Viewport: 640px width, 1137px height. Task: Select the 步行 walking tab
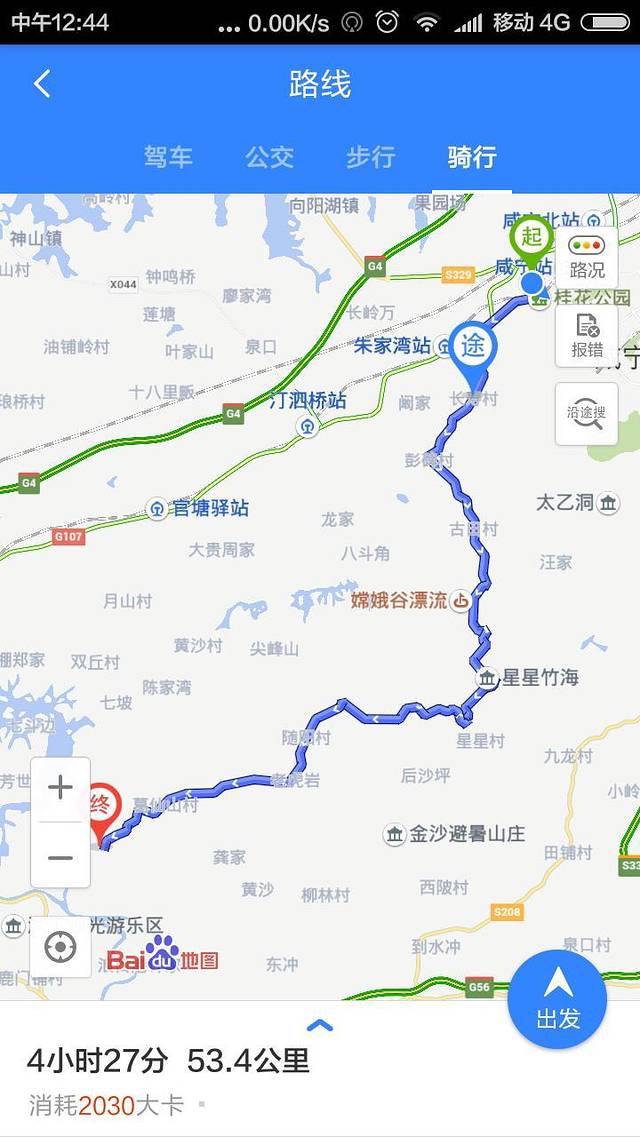tap(370, 157)
